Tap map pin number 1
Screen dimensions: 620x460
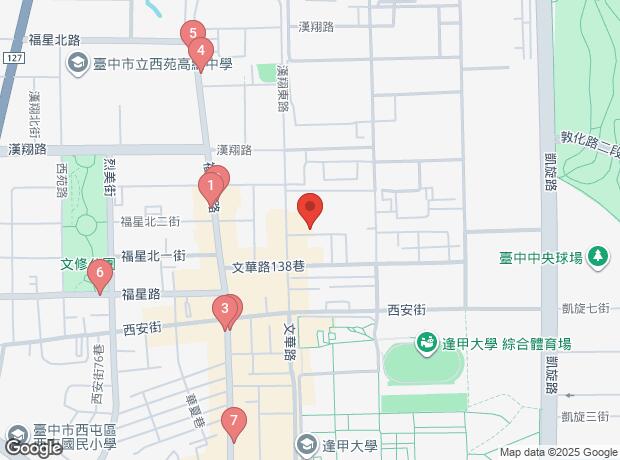click(x=210, y=187)
